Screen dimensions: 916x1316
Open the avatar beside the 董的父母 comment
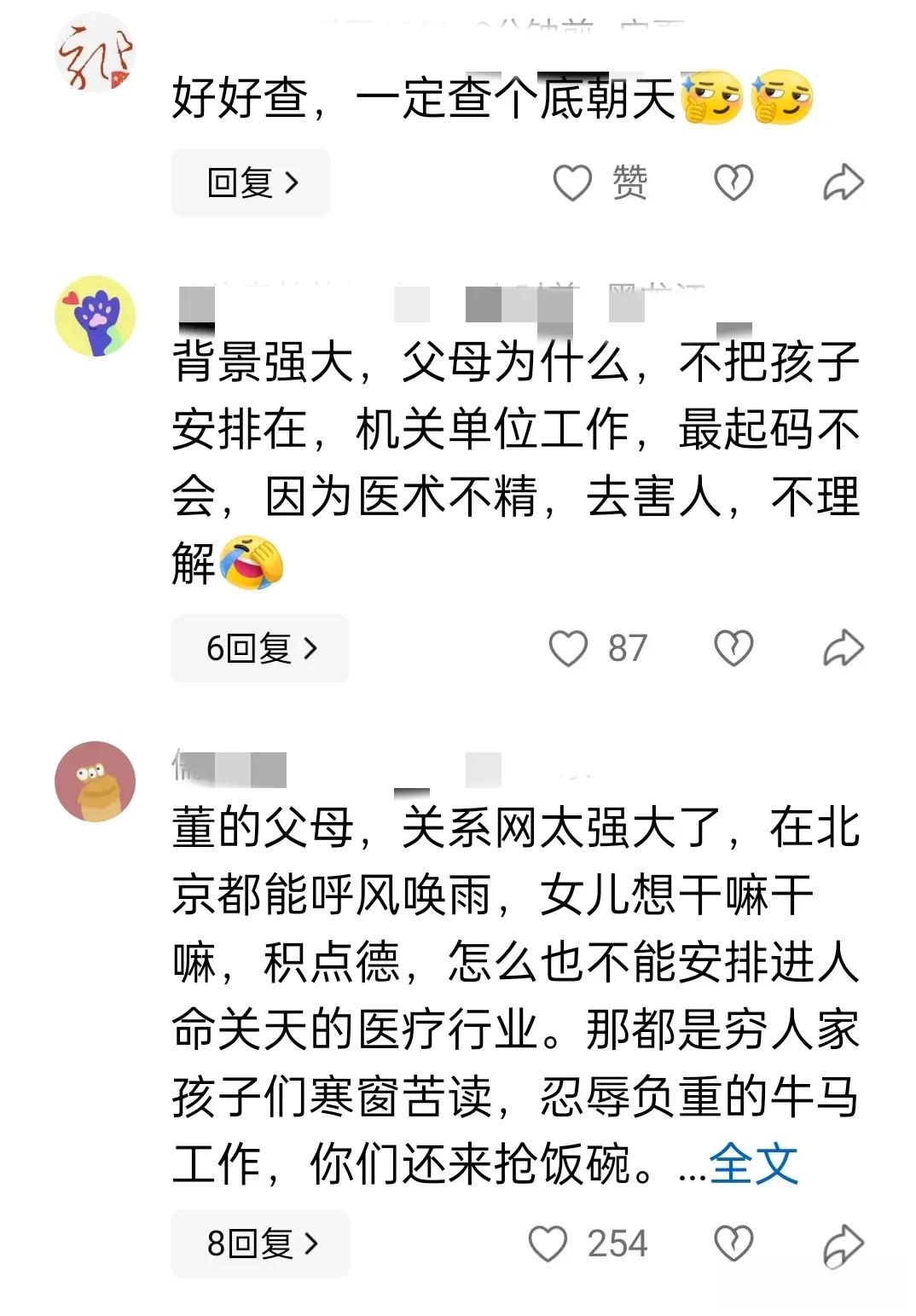[x=95, y=781]
